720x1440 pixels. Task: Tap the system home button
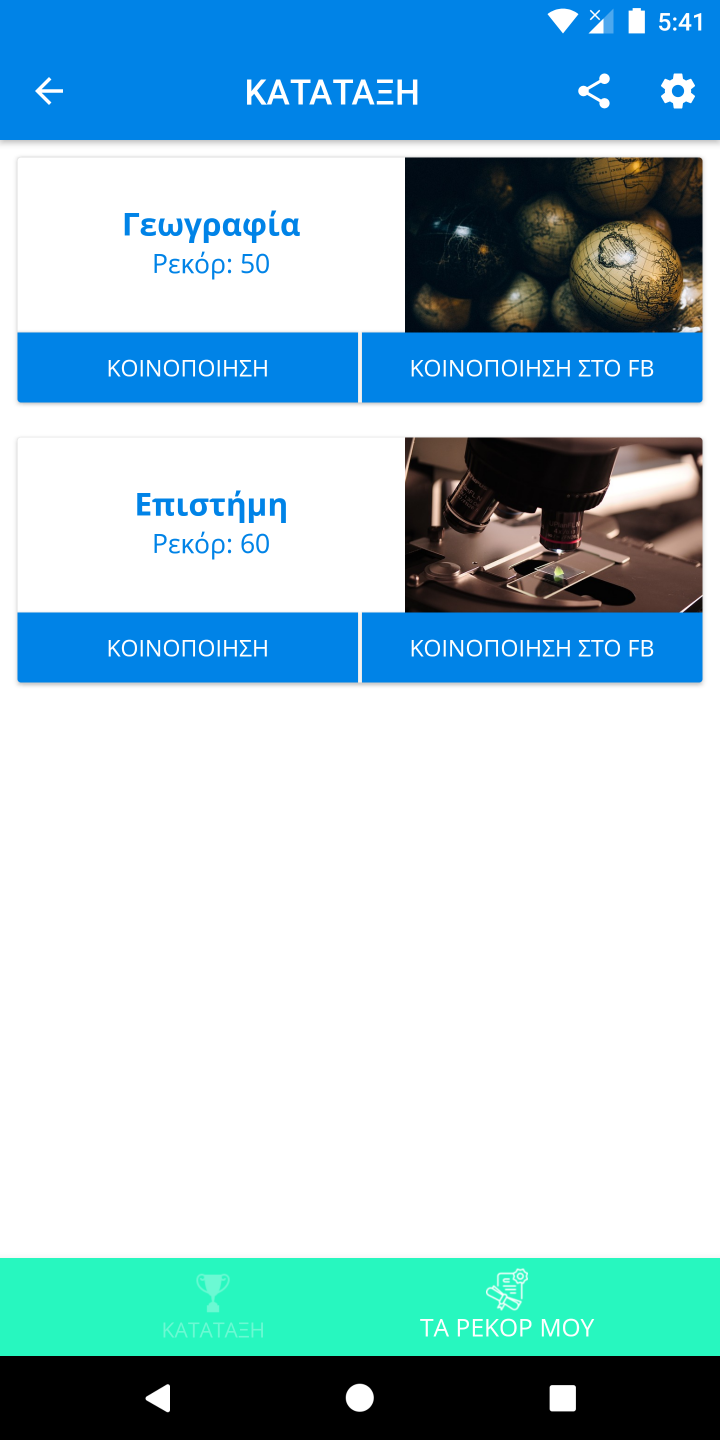pos(360,1398)
